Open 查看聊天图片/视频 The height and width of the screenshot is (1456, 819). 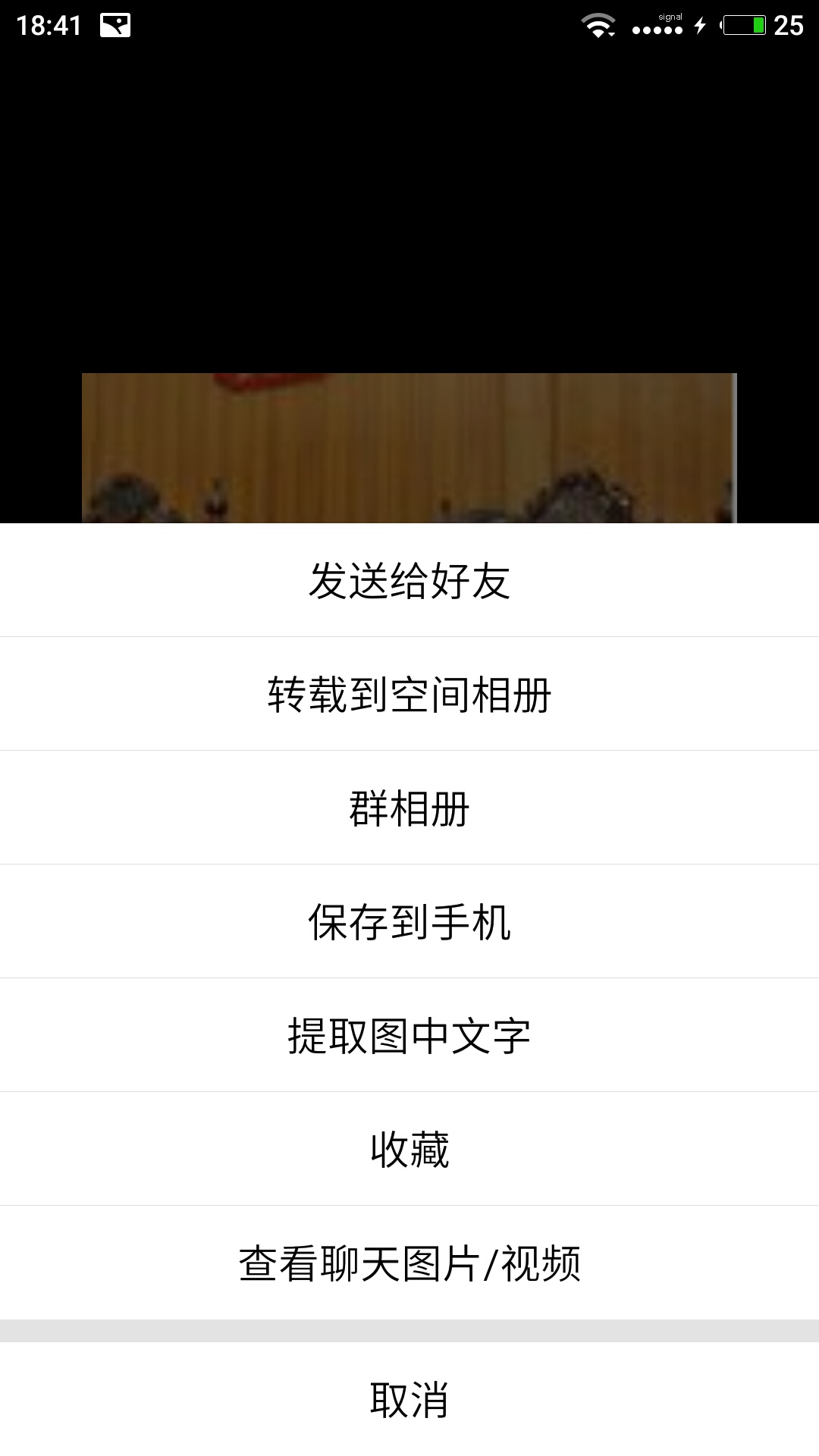(x=409, y=1263)
